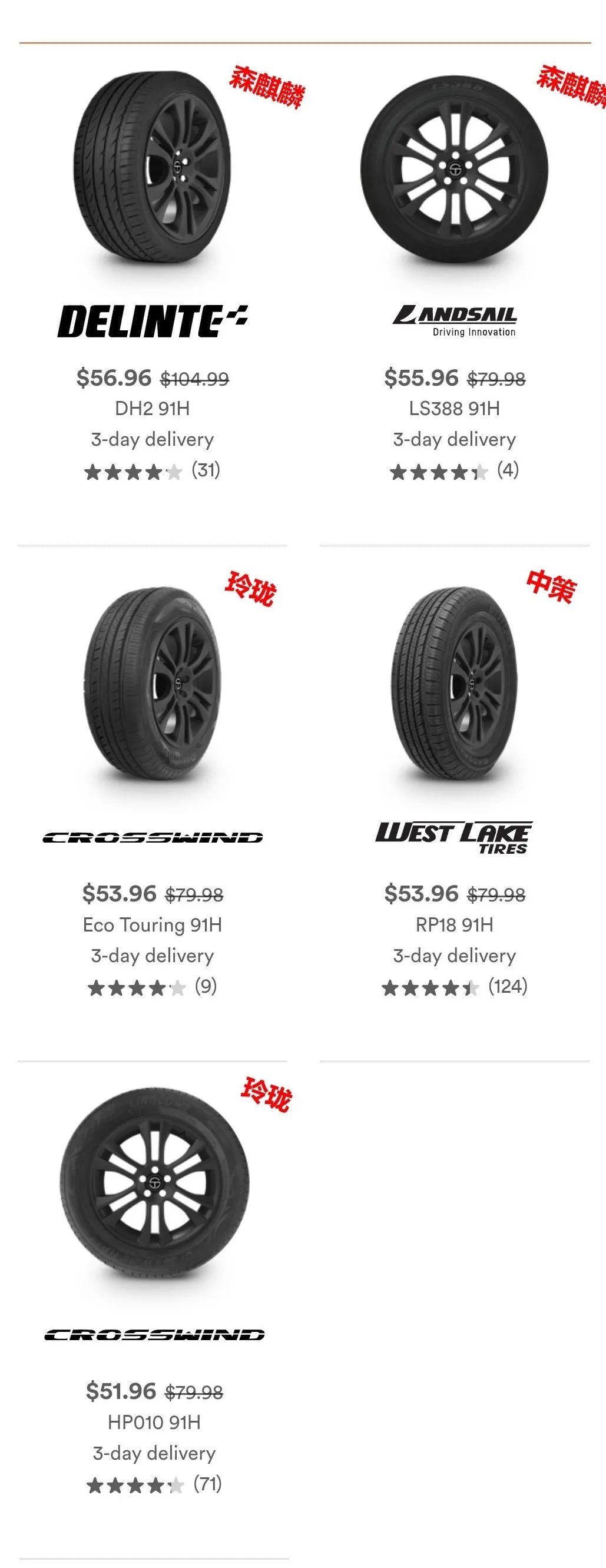Open the Landsail LS388 91H tire
The image size is (606, 1568).
(454, 408)
